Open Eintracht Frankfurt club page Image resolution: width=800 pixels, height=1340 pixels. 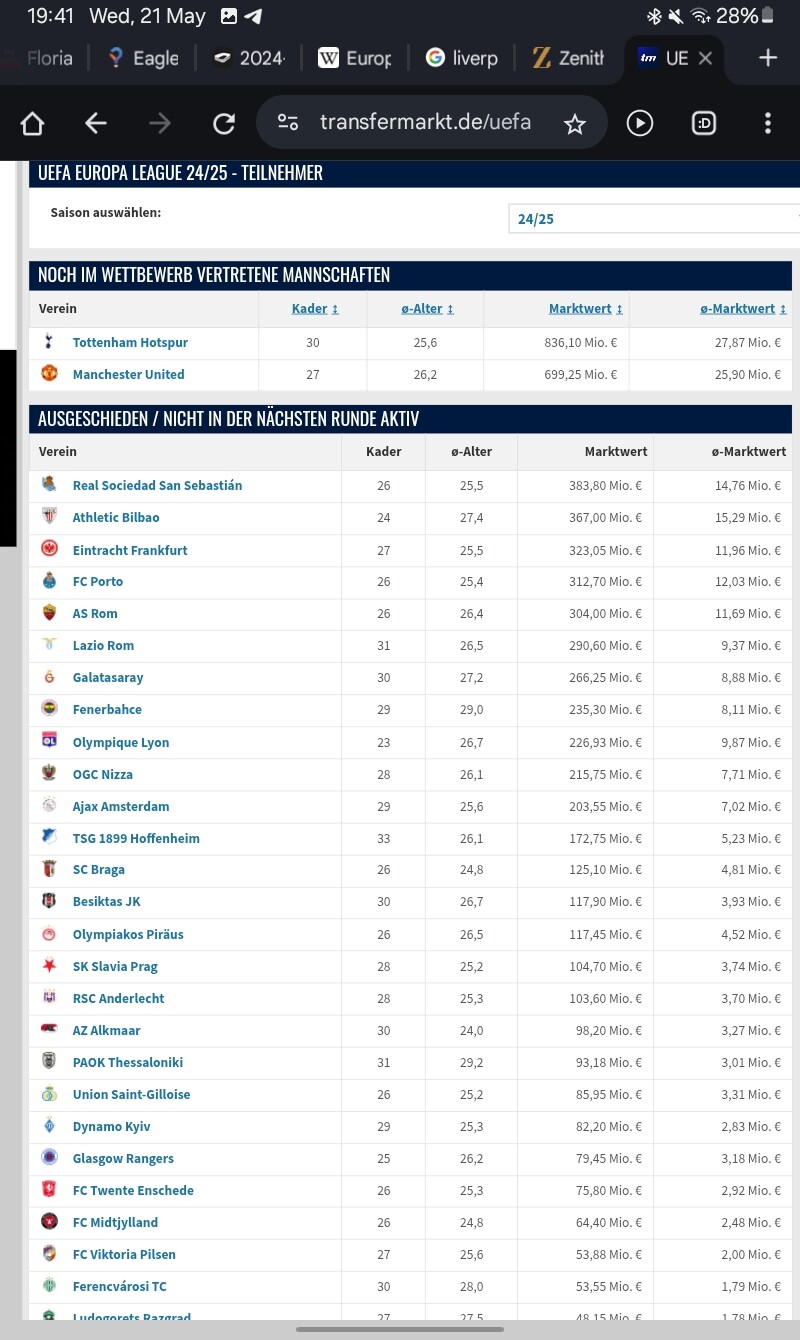point(130,550)
